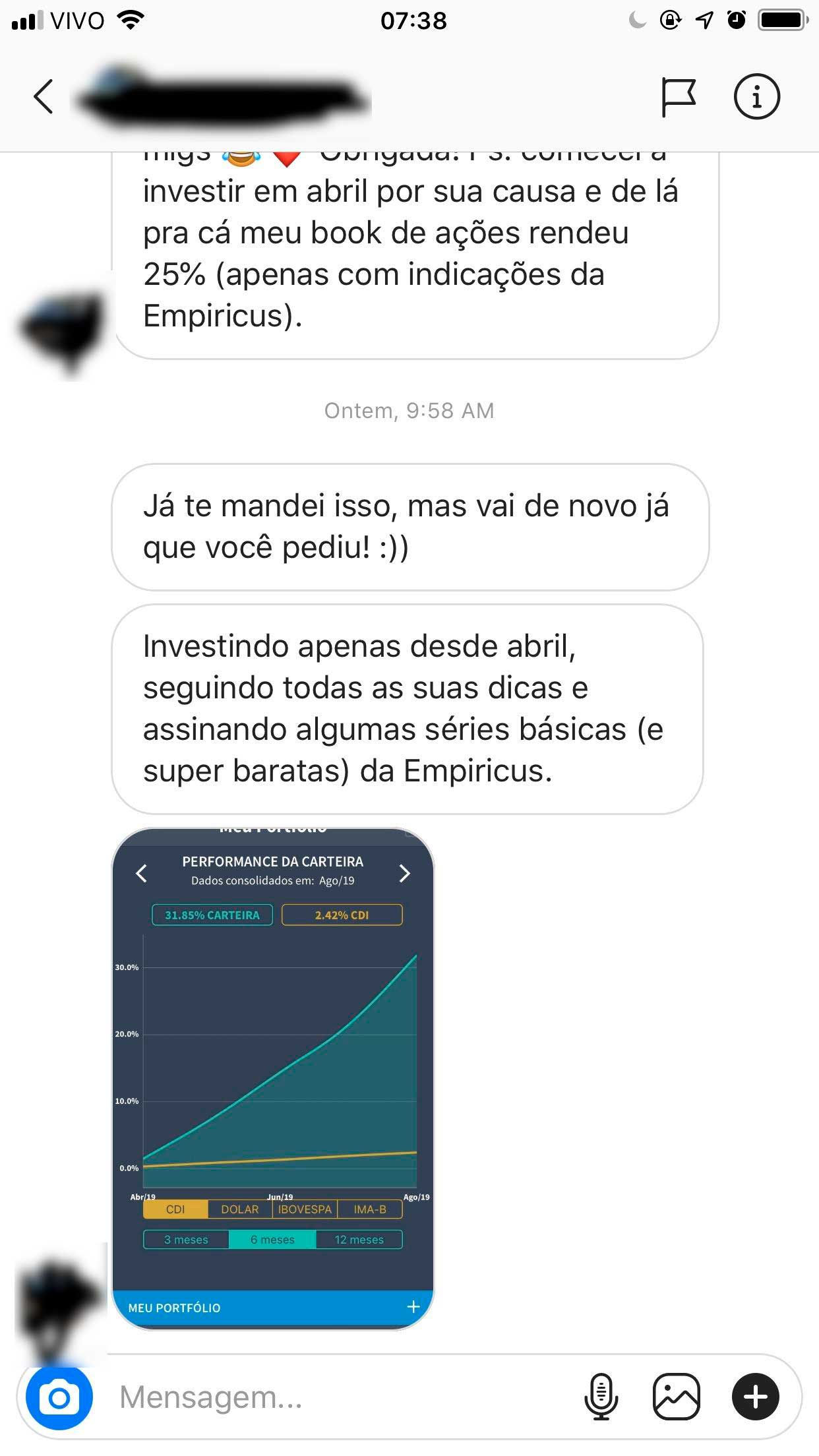Open the plus menu for more options
This screenshot has width=819, height=1456.
click(x=755, y=1397)
